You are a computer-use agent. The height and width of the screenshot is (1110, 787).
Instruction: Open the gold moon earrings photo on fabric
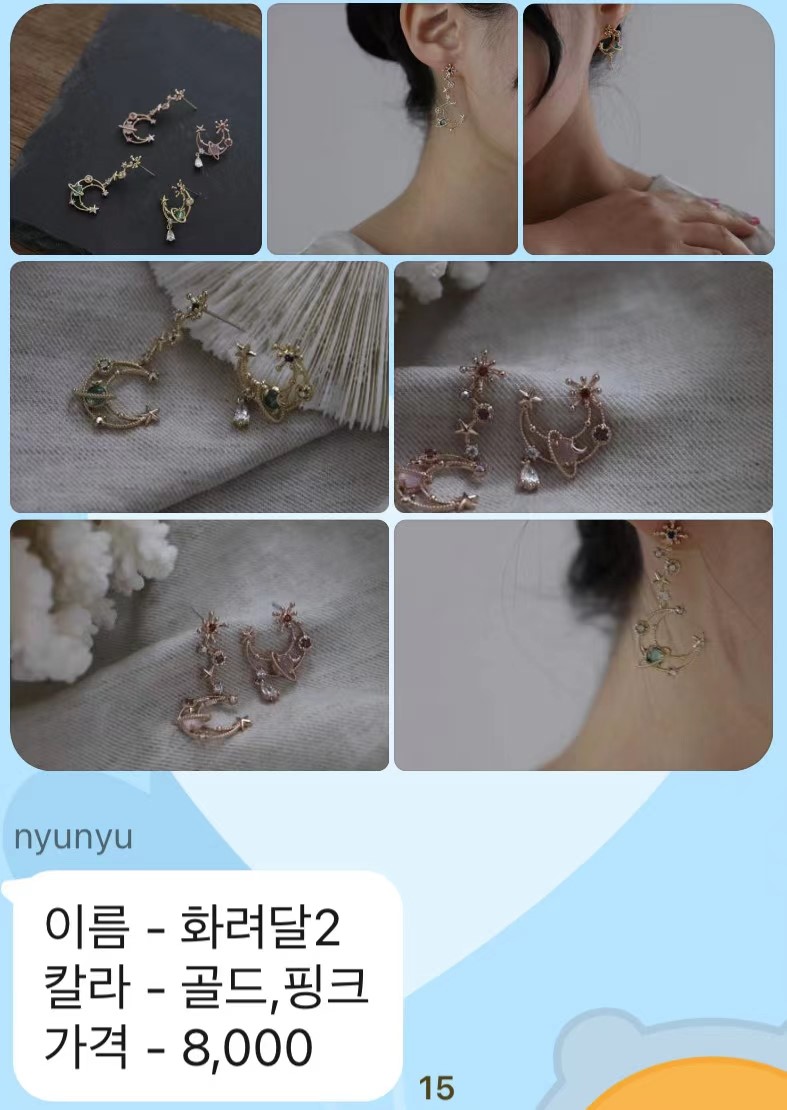point(199,387)
